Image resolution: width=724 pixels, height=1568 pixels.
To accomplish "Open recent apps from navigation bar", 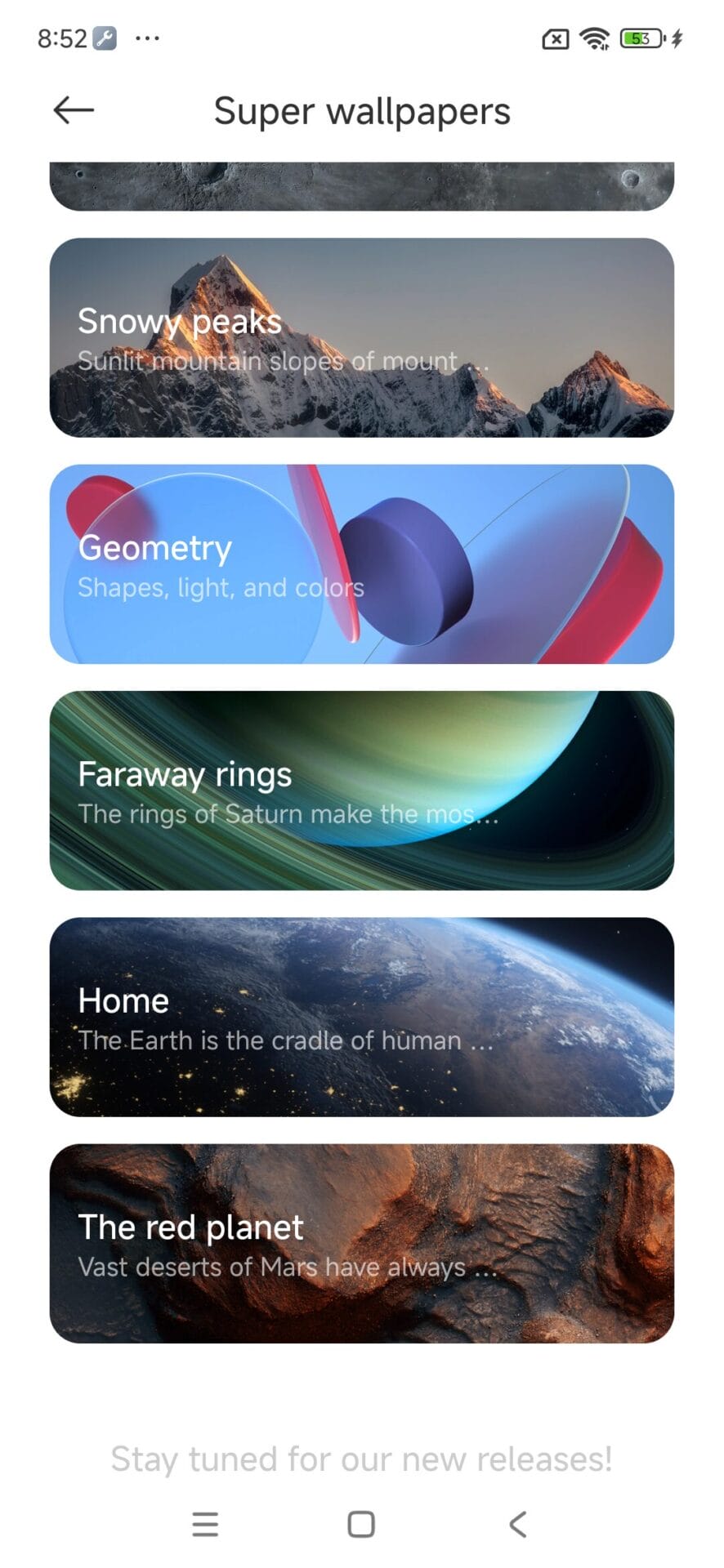I will tap(205, 1524).
